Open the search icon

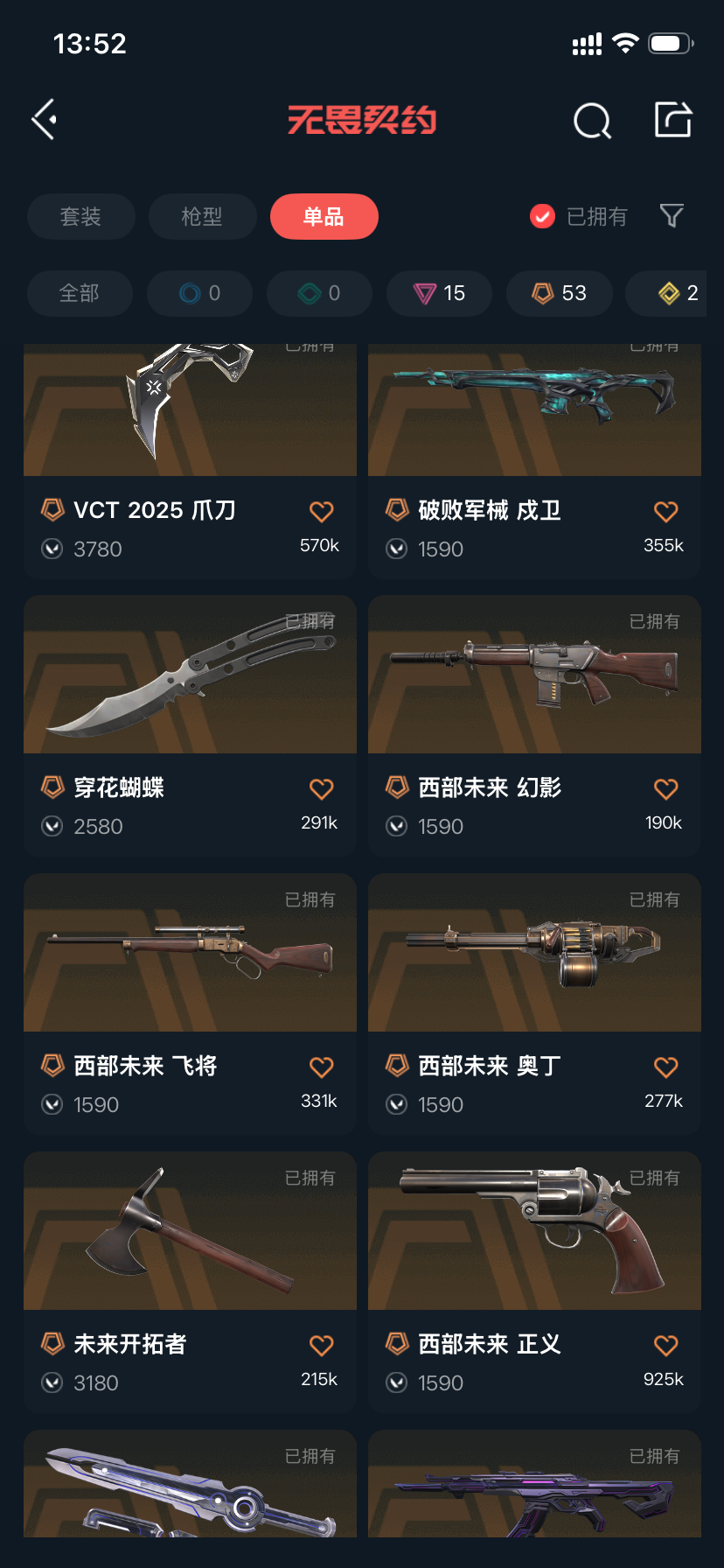[x=592, y=121]
